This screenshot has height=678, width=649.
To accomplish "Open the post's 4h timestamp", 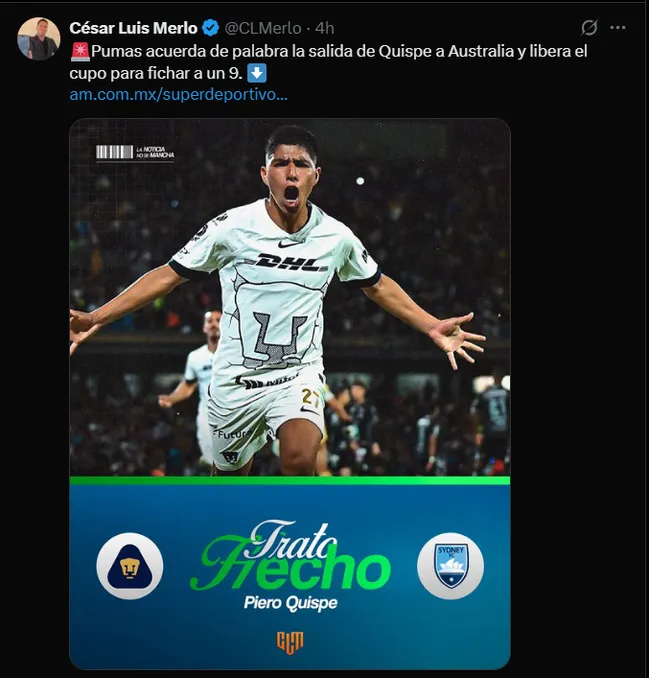I will (324, 28).
